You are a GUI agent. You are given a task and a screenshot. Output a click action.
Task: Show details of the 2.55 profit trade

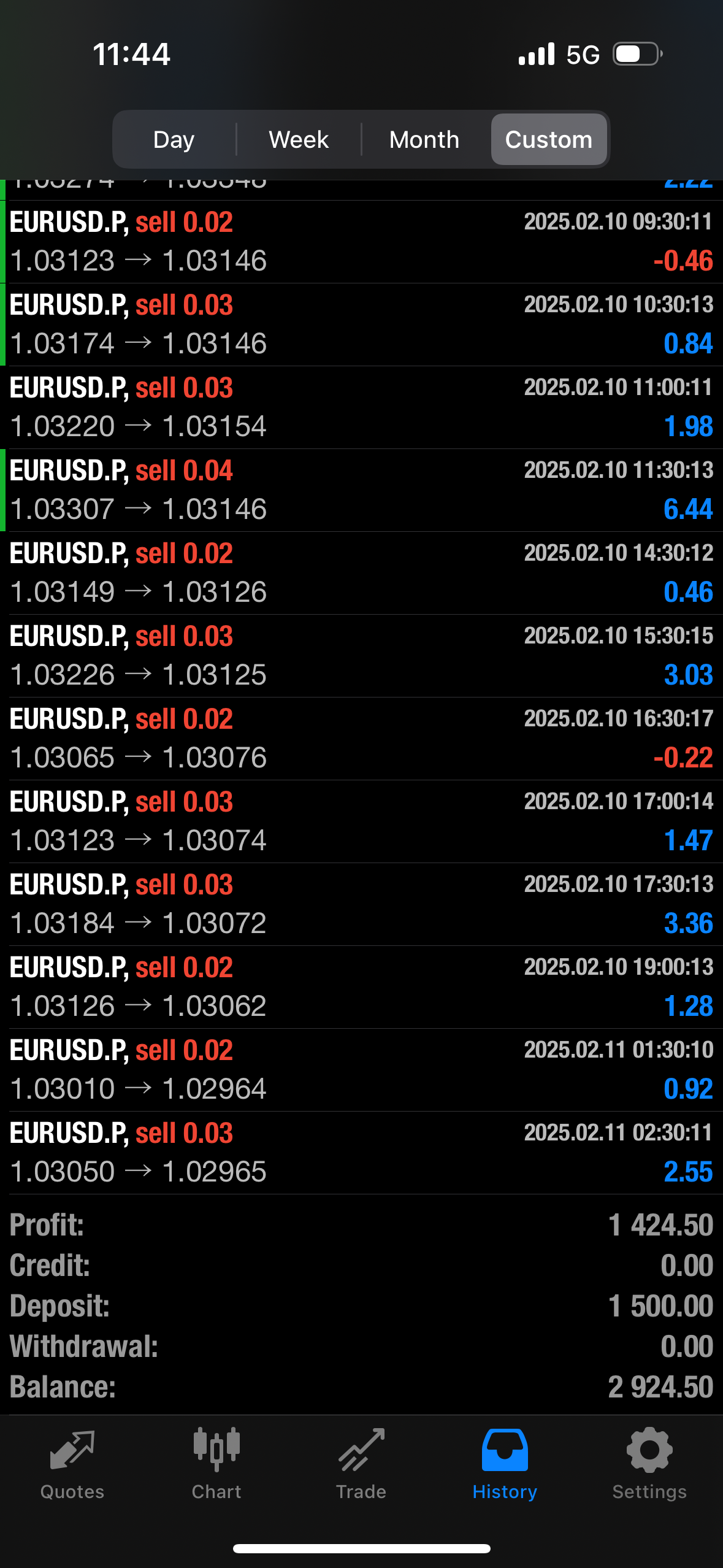click(x=361, y=1153)
